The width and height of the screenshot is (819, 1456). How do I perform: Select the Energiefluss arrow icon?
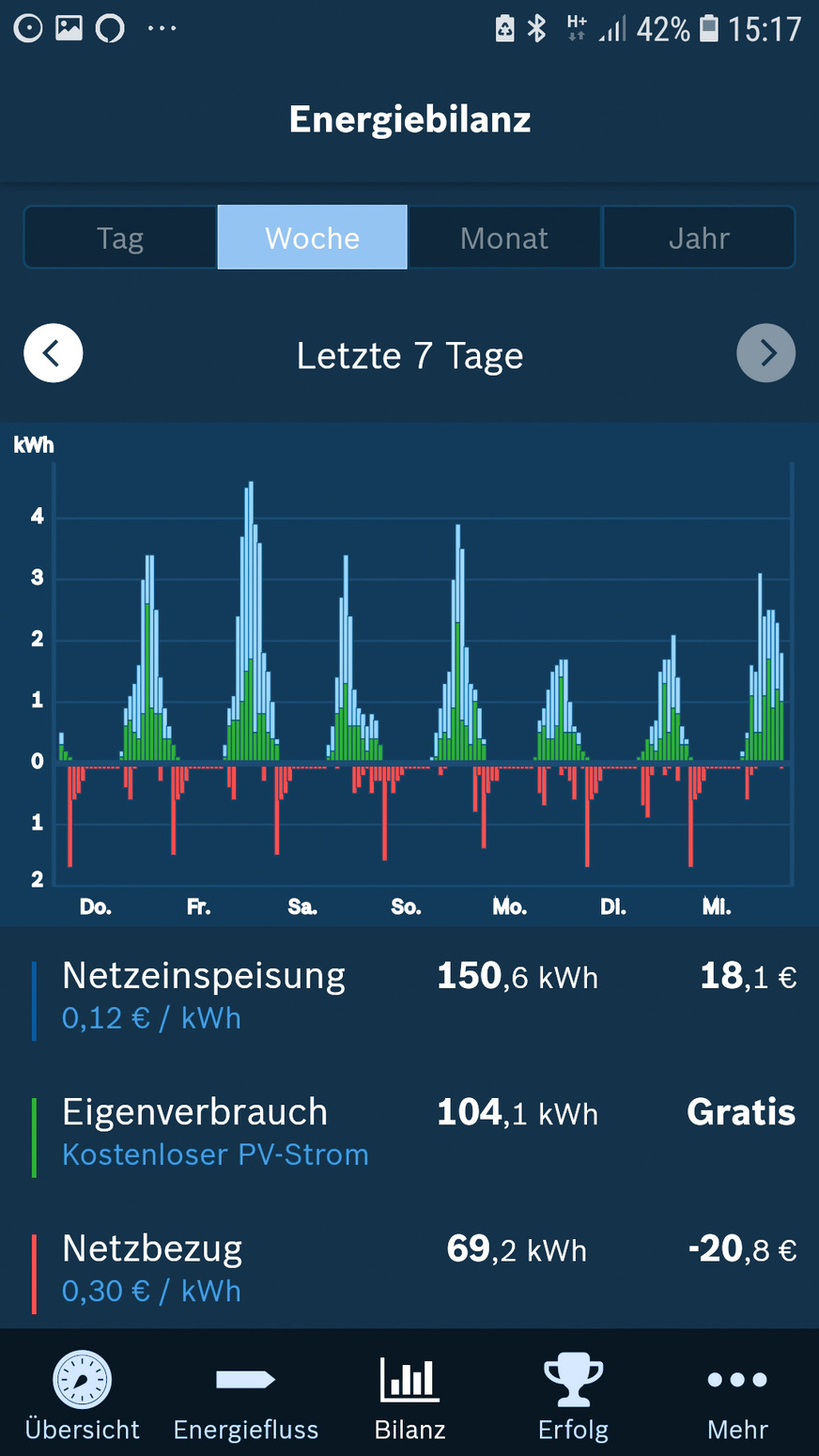(245, 1379)
